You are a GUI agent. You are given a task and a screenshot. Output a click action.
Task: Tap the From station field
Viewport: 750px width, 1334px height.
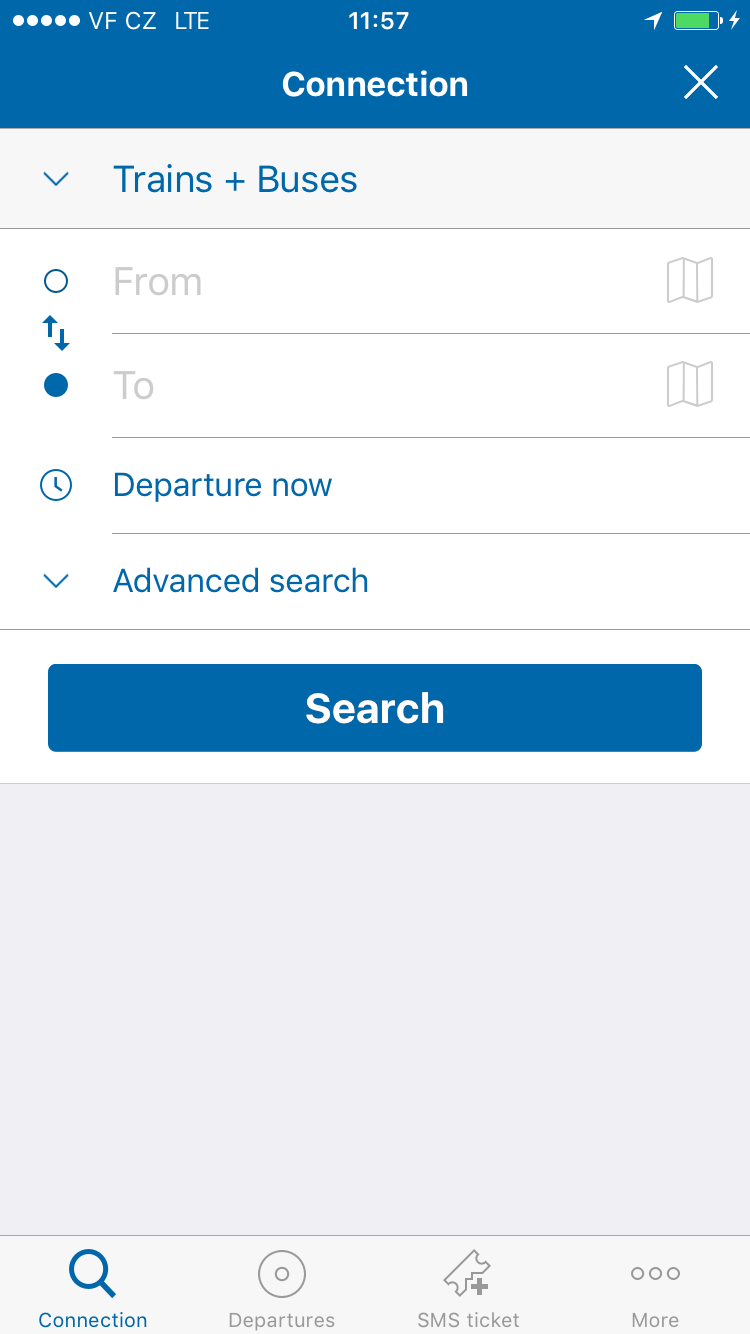click(x=385, y=282)
